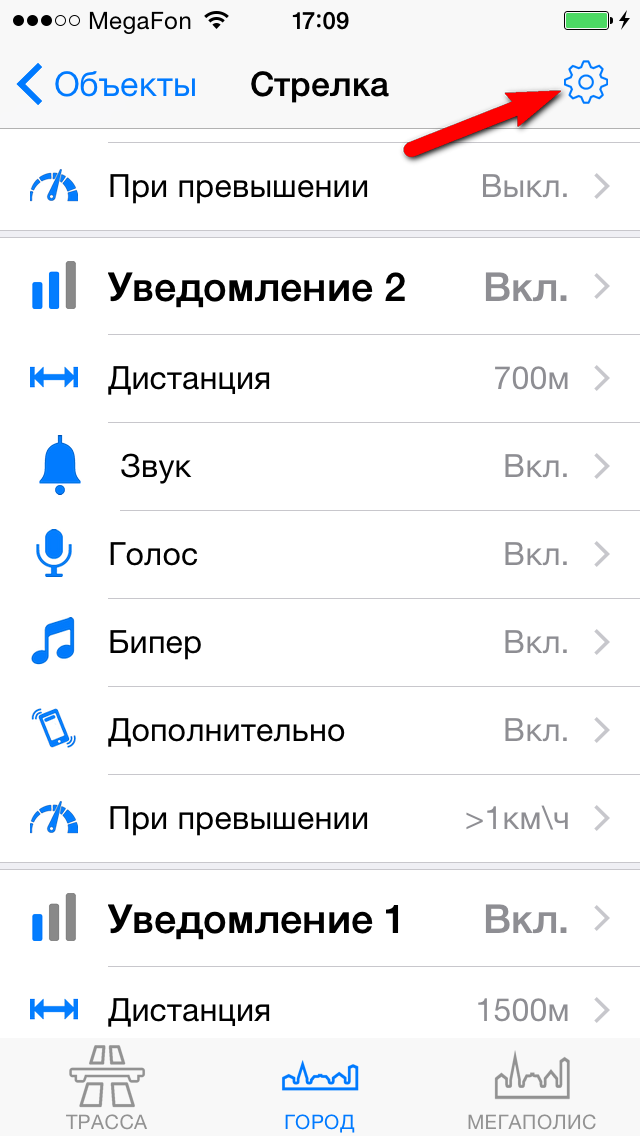Screen dimensions: 640x1136
Task: Open the Уведомление 2 setting
Action: 320,289
